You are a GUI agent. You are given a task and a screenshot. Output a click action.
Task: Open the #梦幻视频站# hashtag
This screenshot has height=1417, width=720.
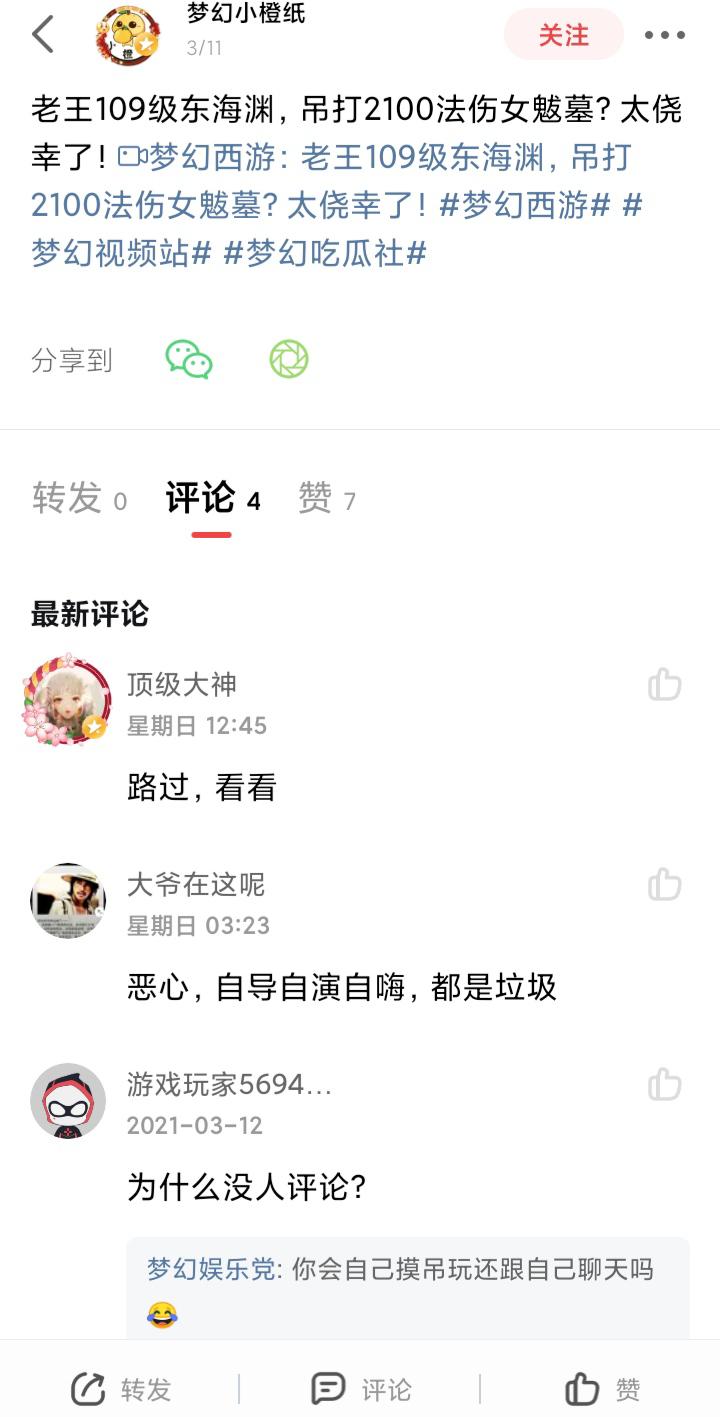pyautogui.click(x=121, y=253)
